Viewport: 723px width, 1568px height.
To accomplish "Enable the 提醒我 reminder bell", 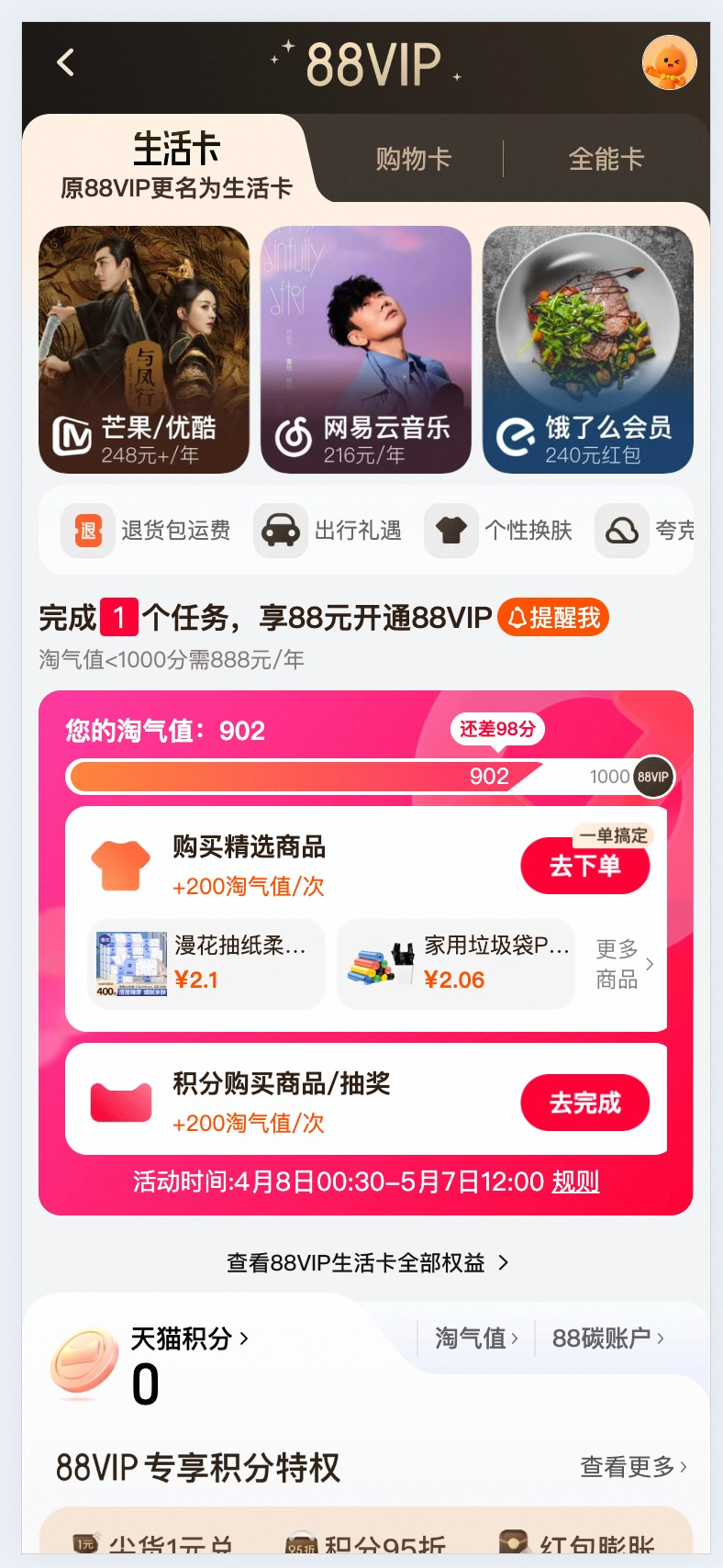I will pos(552,618).
